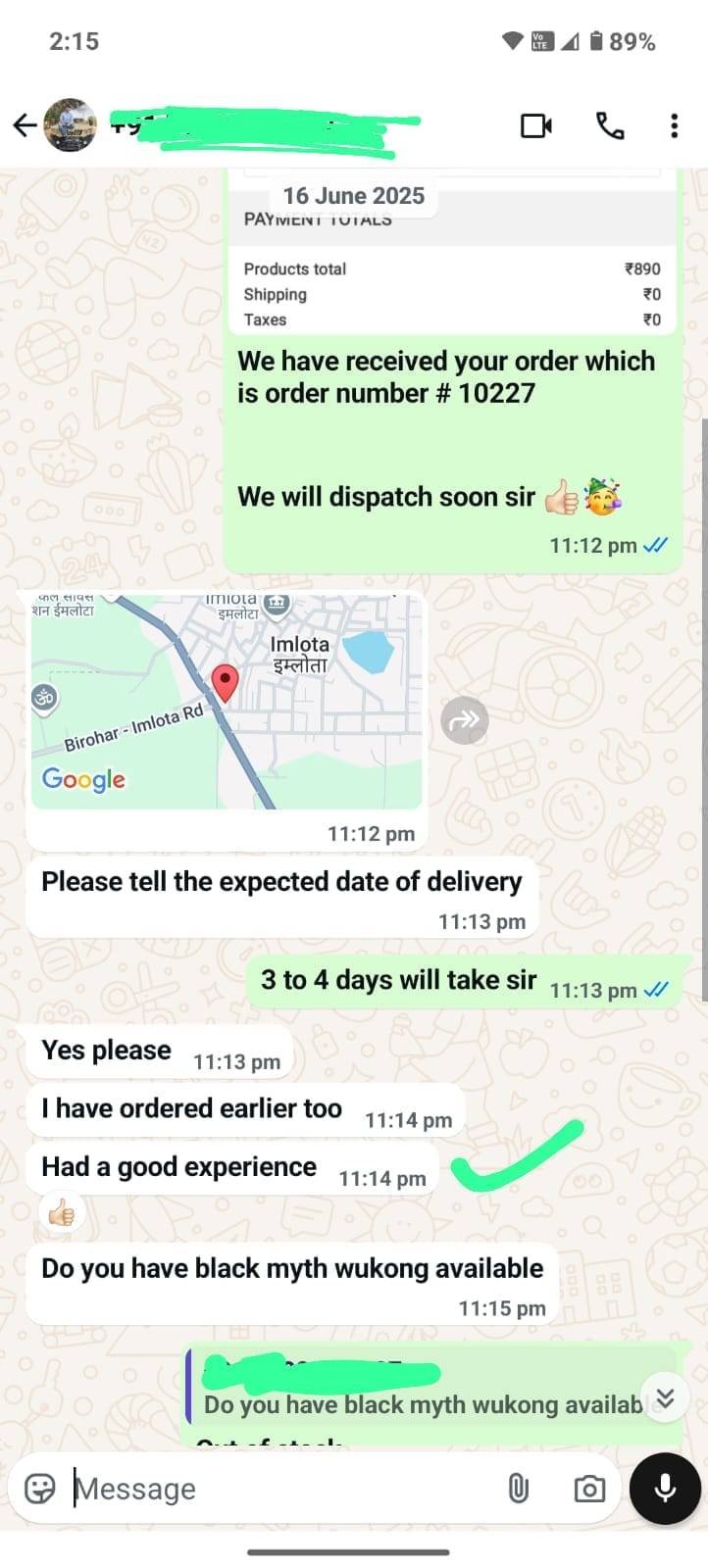708x1568 pixels.
Task: Start a voice call
Action: [x=610, y=125]
